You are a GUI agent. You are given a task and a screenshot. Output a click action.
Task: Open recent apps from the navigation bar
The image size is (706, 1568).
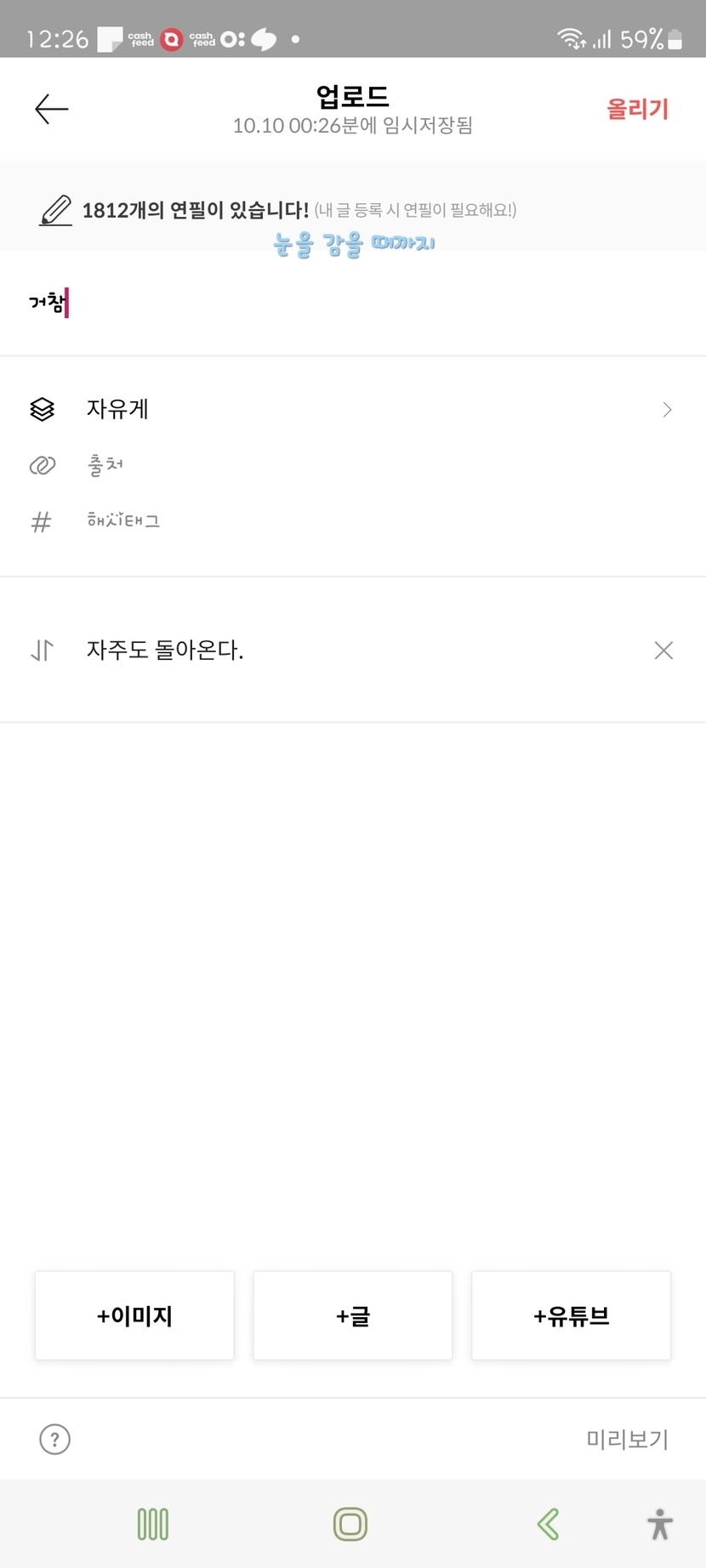click(153, 1524)
